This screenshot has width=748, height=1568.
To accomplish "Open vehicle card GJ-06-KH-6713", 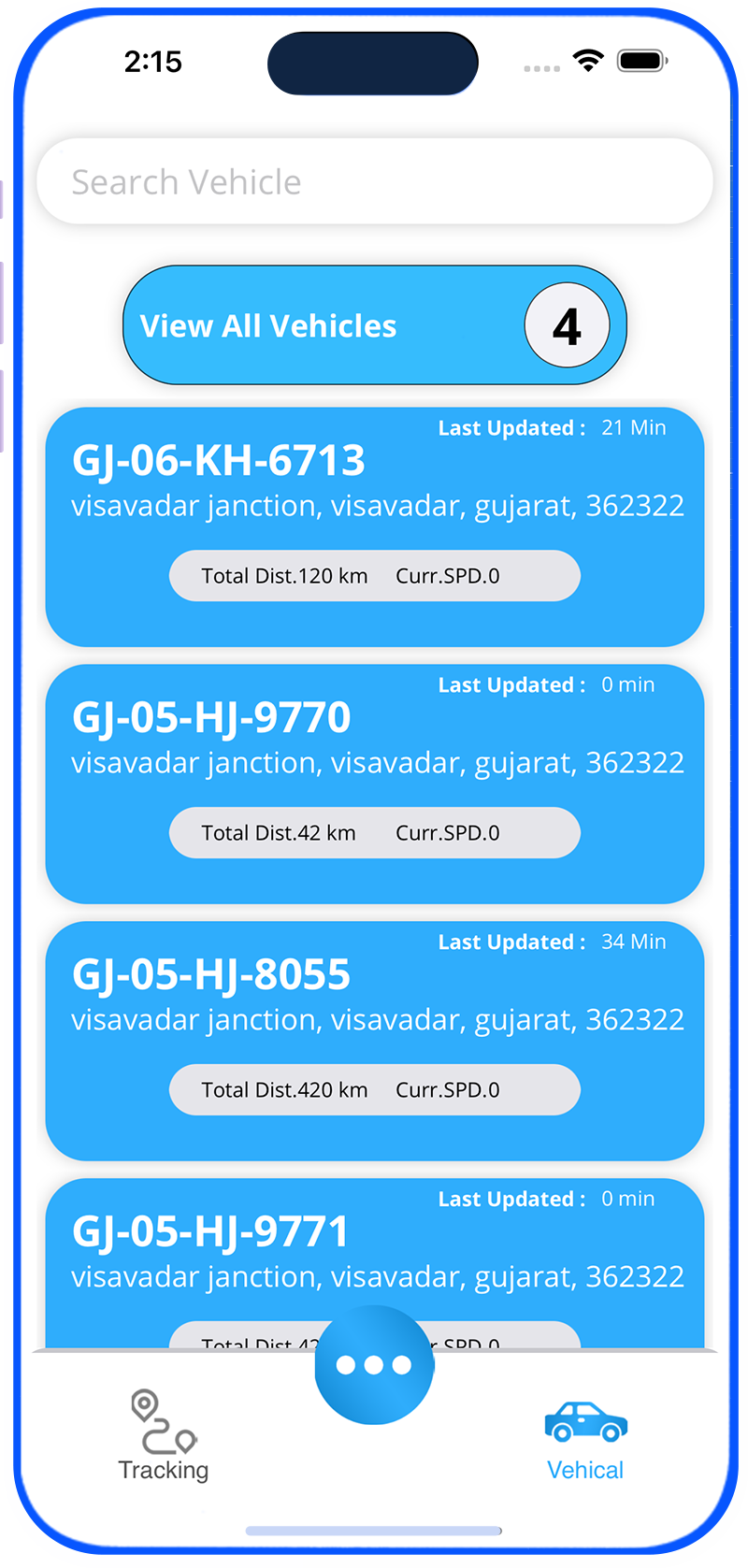I will tap(374, 526).
